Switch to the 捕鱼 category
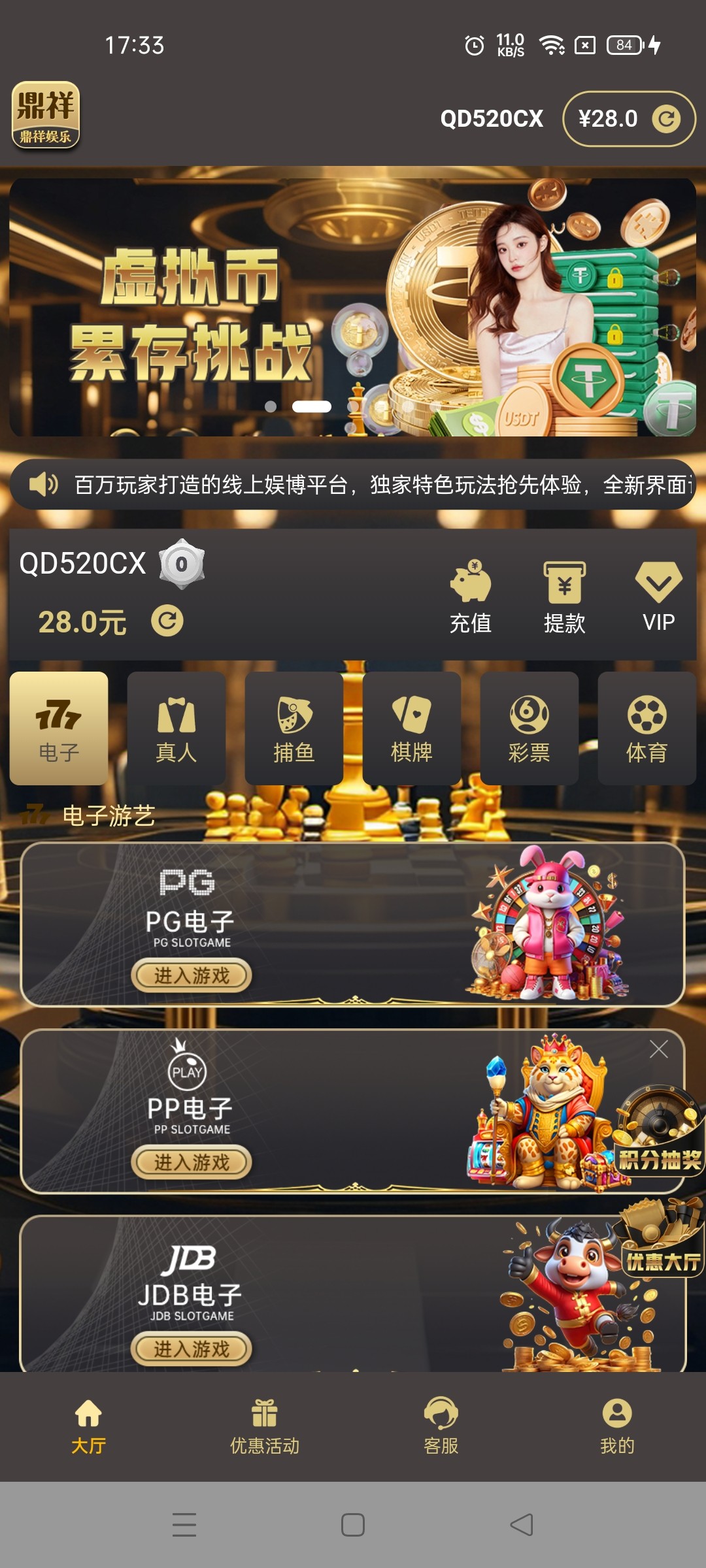Image resolution: width=706 pixels, height=1568 pixels. pyautogui.click(x=294, y=728)
